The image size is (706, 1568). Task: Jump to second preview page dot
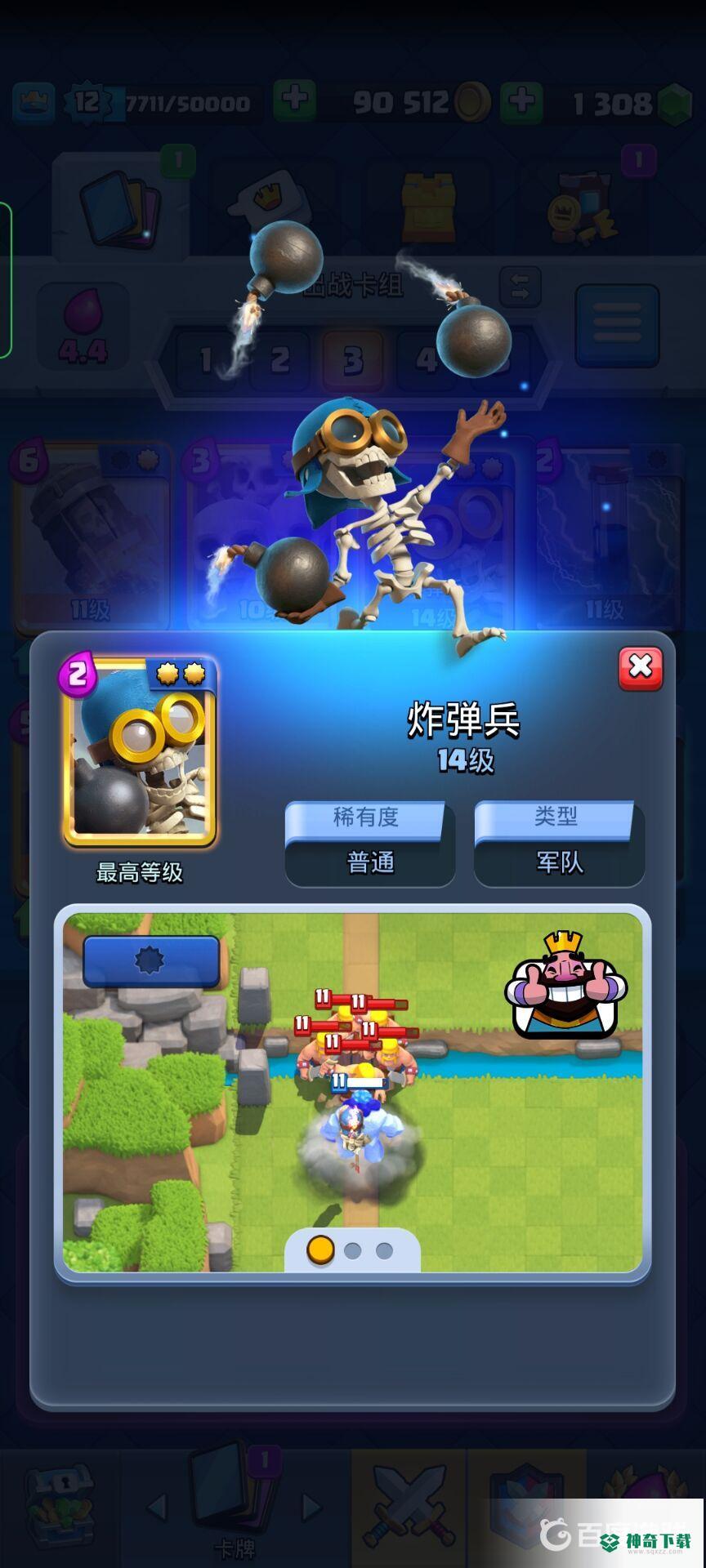tap(353, 1250)
